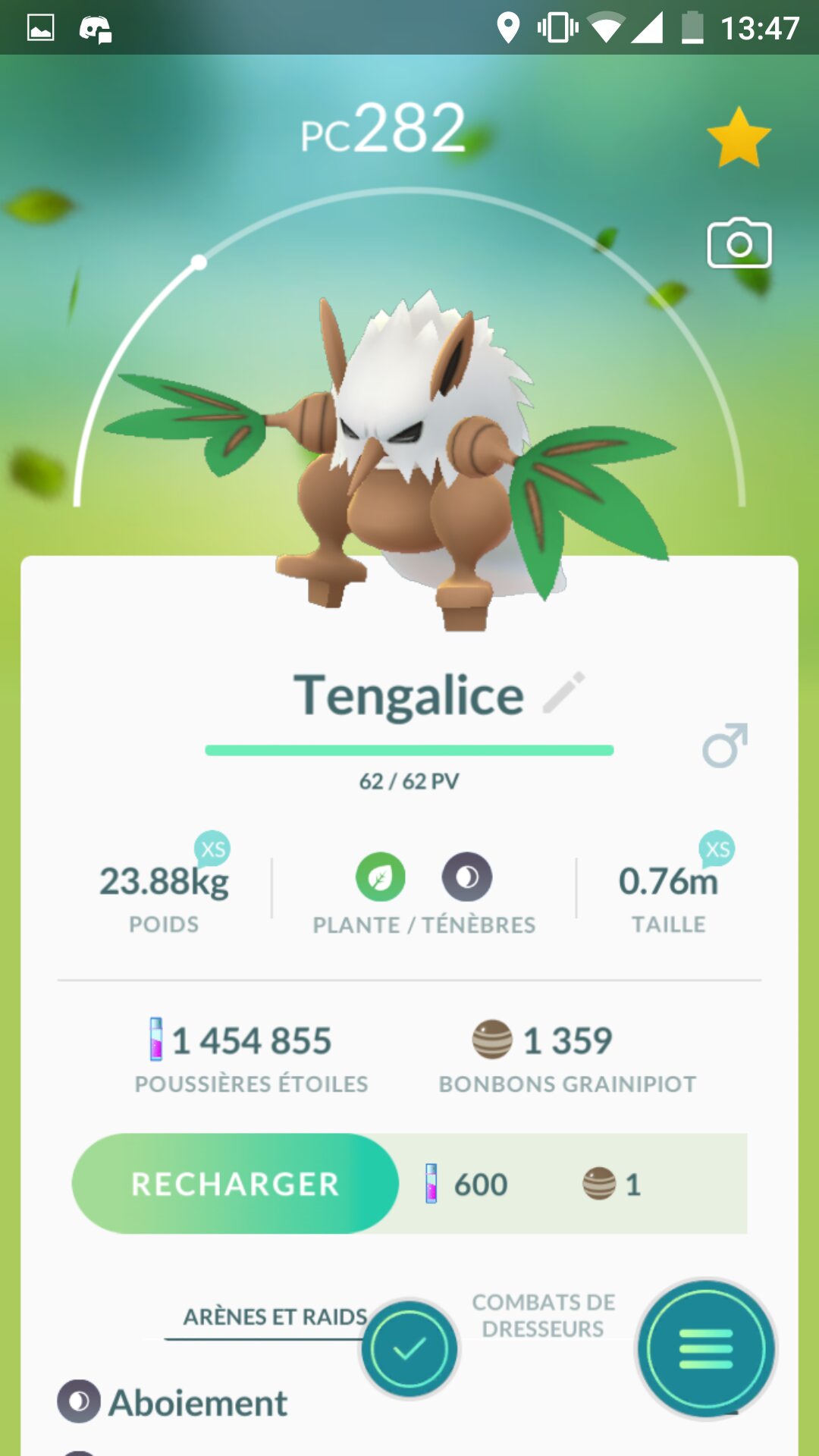Open the green round menu button
This screenshot has width=819, height=1456.
click(705, 1349)
